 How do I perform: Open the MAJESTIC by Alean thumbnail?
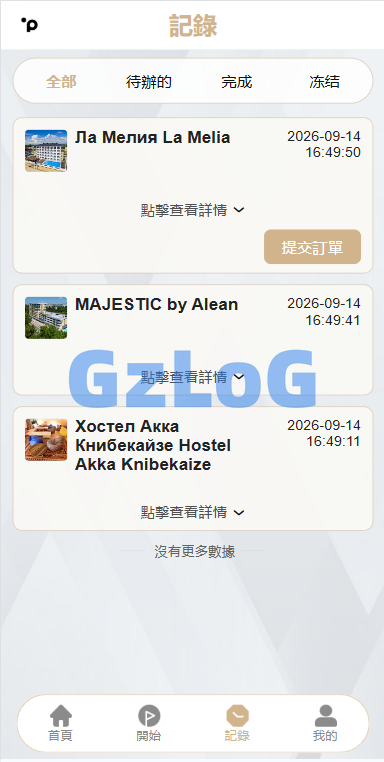click(46, 318)
